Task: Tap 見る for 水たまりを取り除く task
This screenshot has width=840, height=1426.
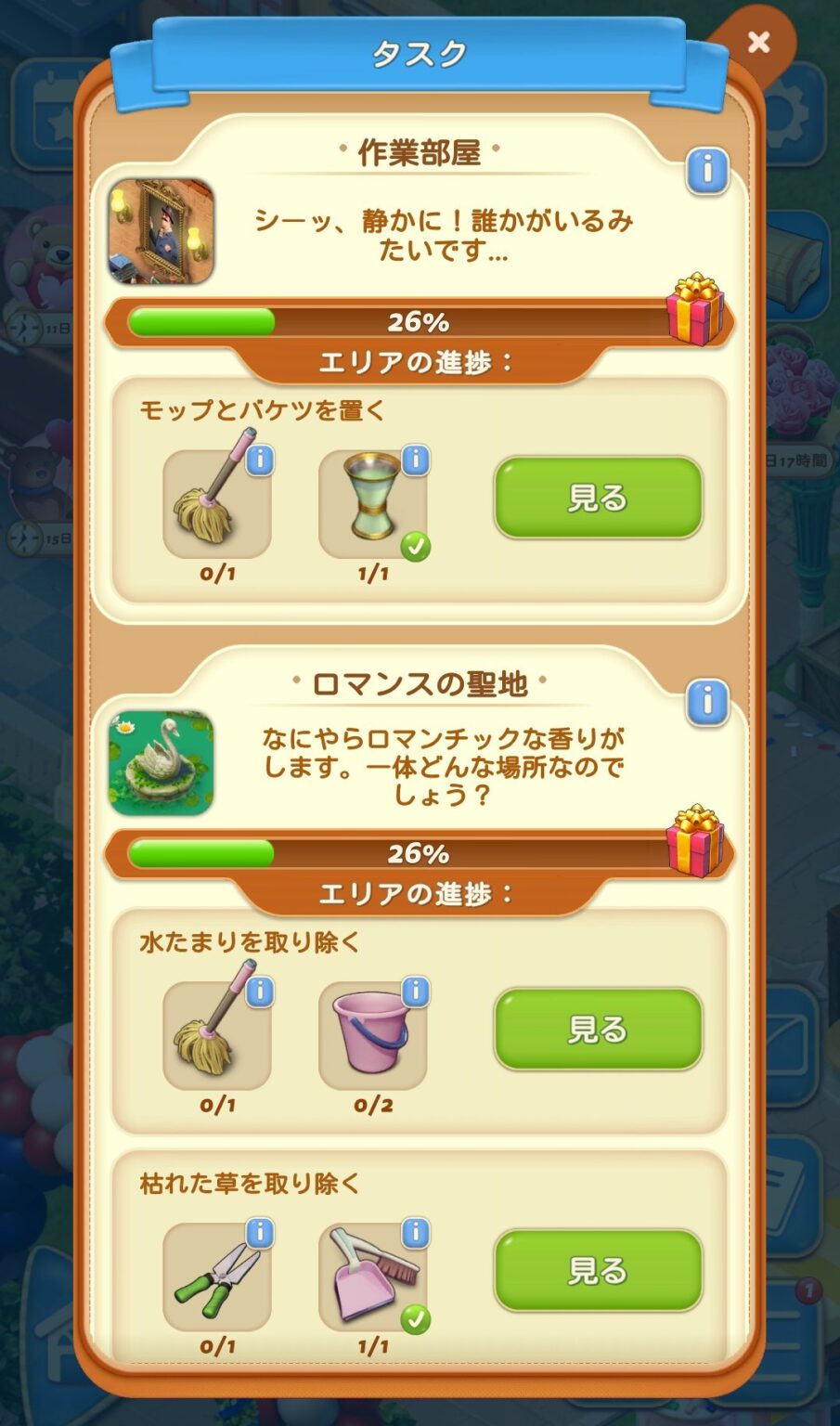Action: (x=597, y=1029)
